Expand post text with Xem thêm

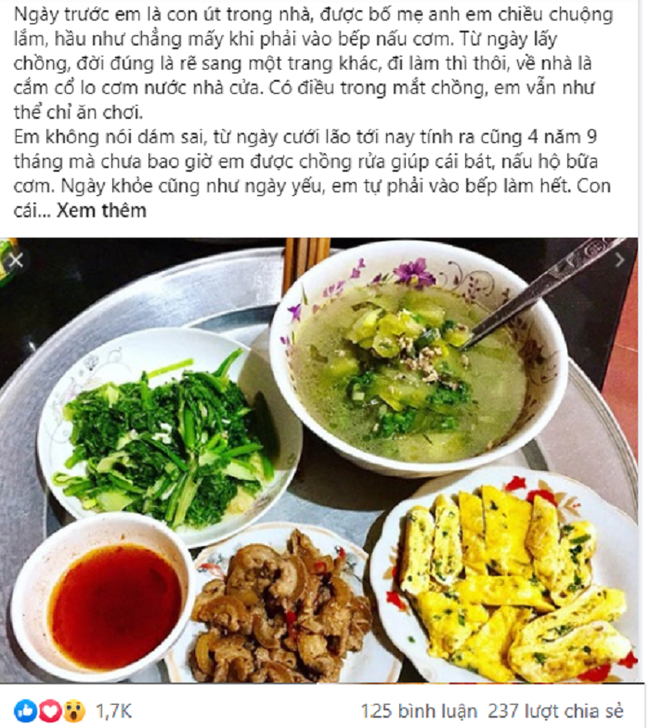tap(101, 210)
